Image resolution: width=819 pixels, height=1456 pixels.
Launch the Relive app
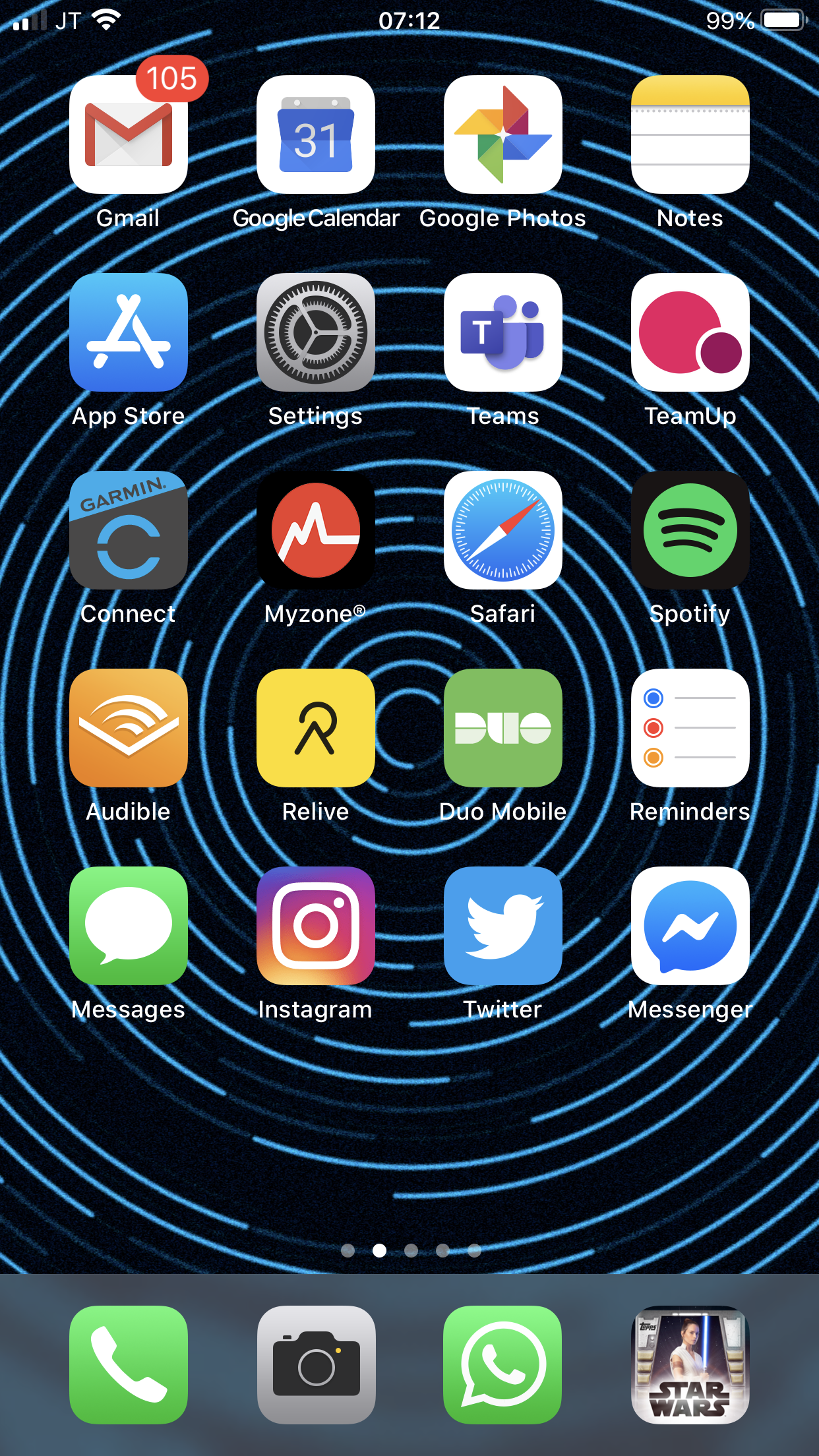click(x=316, y=728)
